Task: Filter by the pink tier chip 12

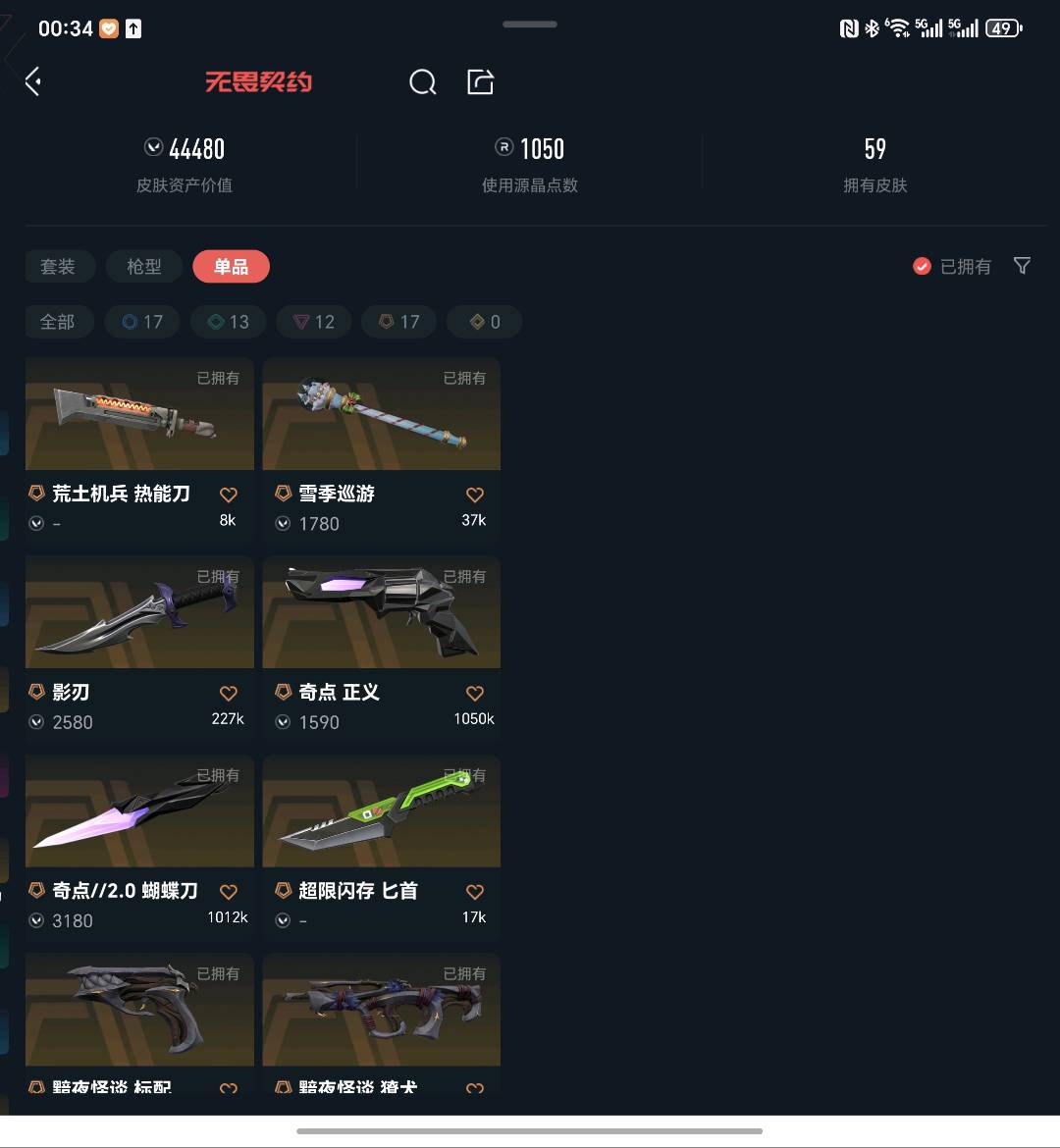Action: [x=314, y=322]
